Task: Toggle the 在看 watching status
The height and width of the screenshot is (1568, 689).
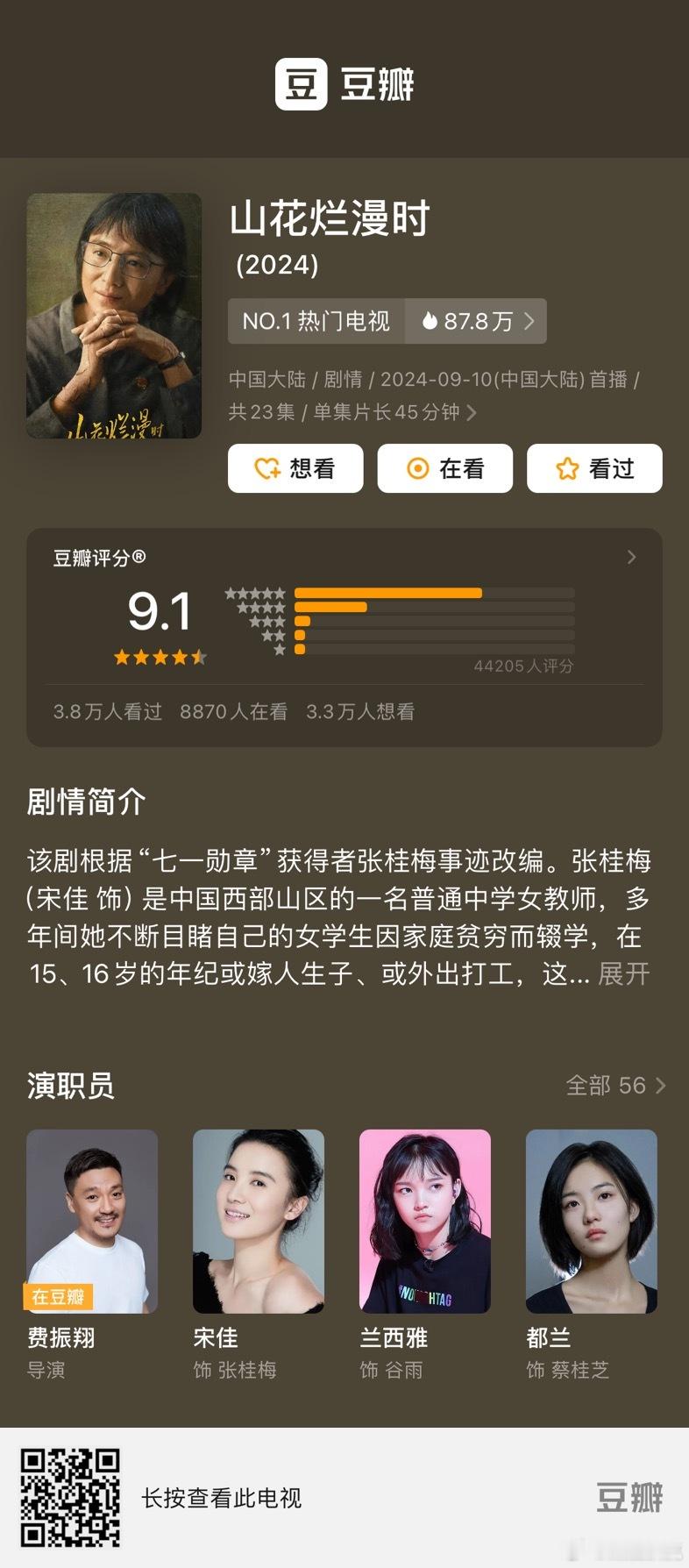Action: click(444, 468)
